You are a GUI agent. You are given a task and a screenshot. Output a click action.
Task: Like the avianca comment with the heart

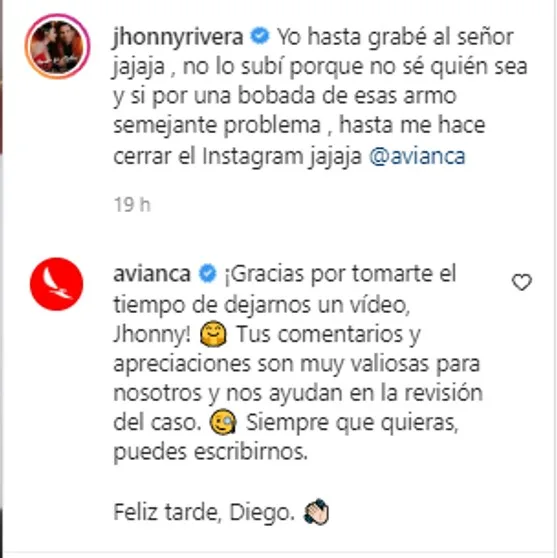(521, 282)
